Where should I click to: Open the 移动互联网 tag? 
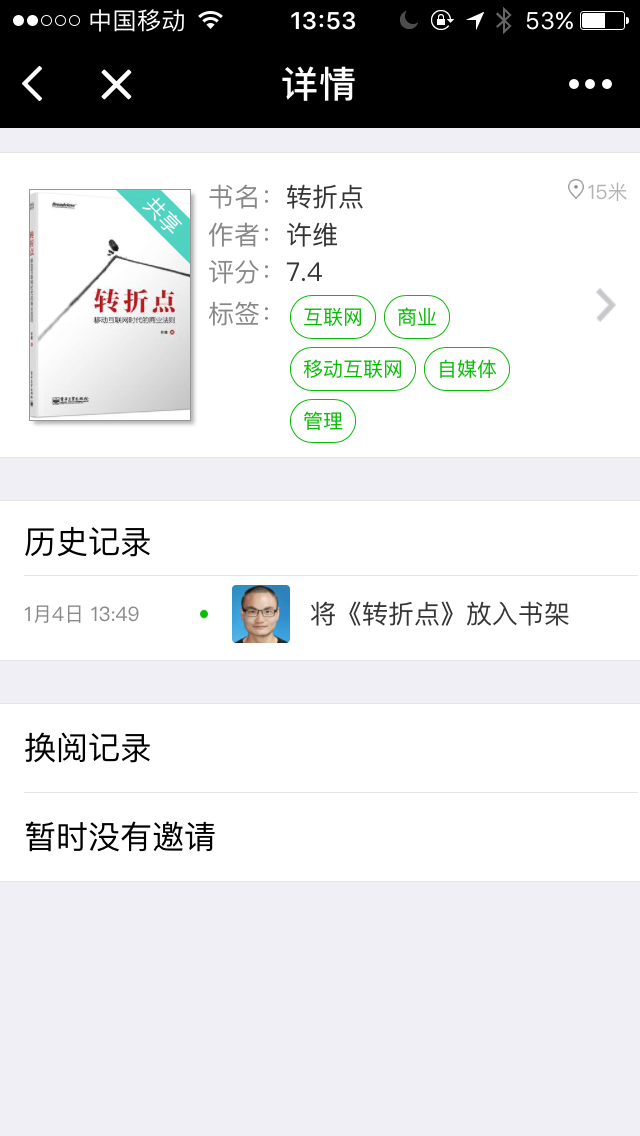click(x=353, y=369)
